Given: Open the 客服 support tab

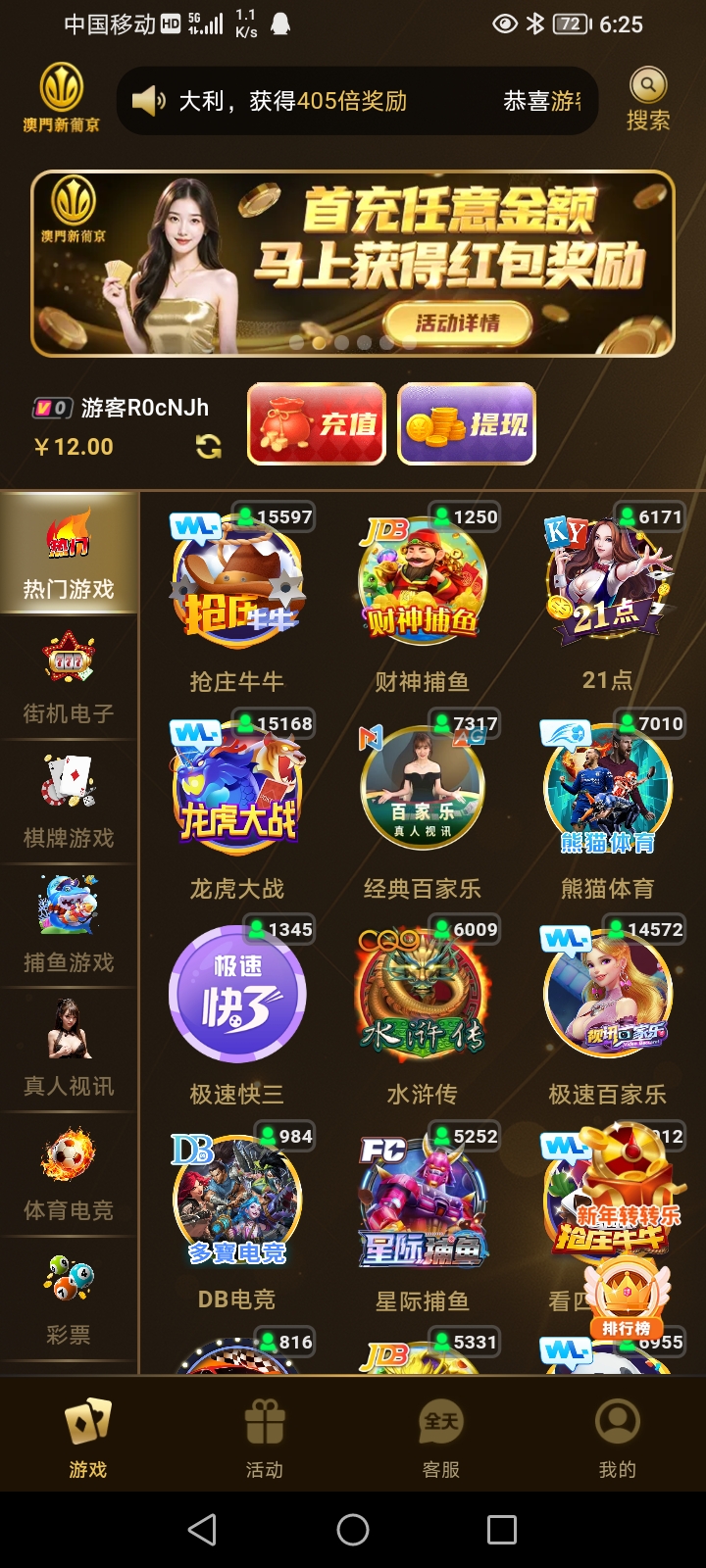Looking at the screenshot, I should click(441, 1438).
